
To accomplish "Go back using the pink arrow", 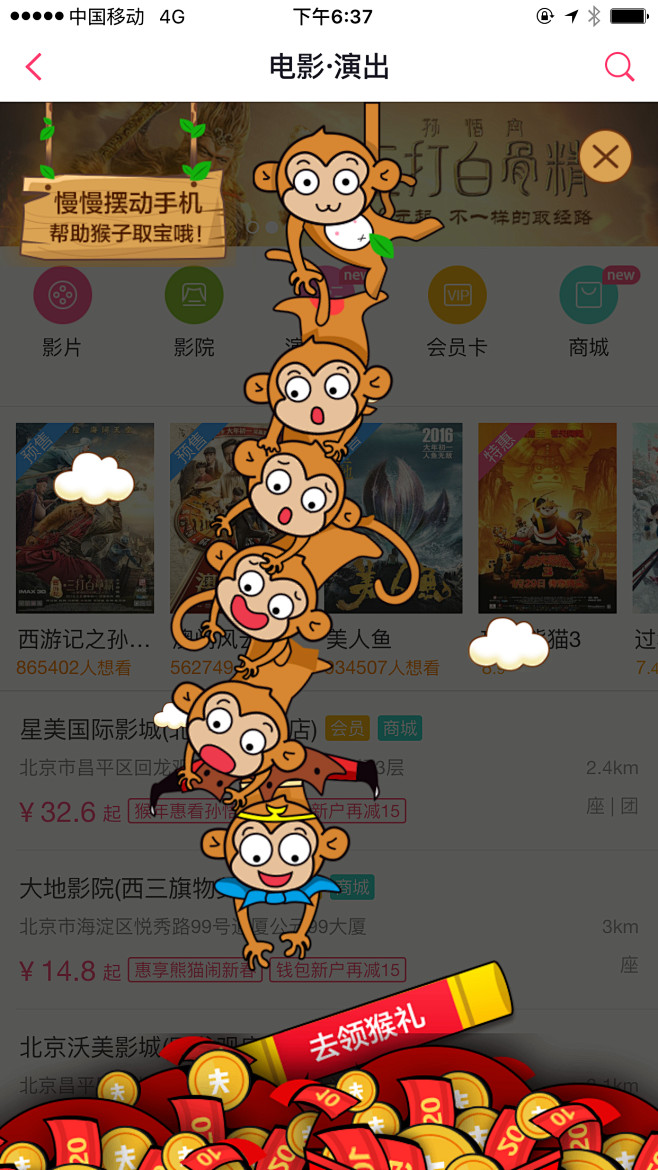I will pyautogui.click(x=34, y=67).
